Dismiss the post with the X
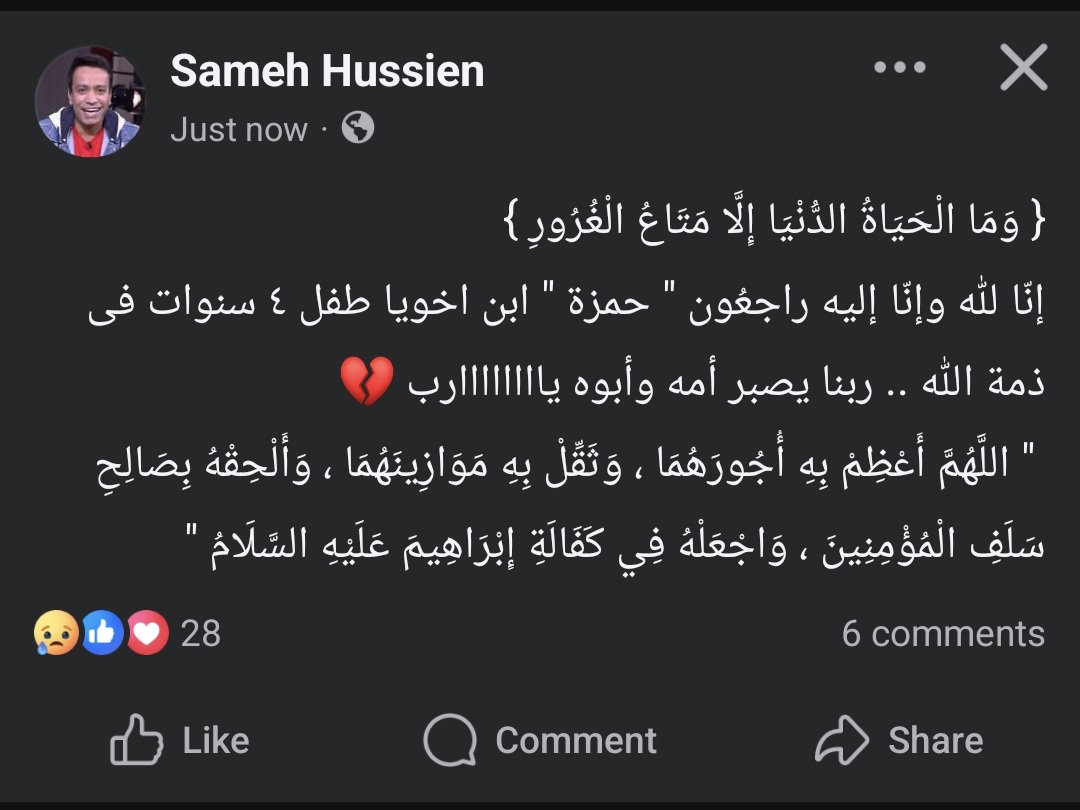 point(1023,69)
